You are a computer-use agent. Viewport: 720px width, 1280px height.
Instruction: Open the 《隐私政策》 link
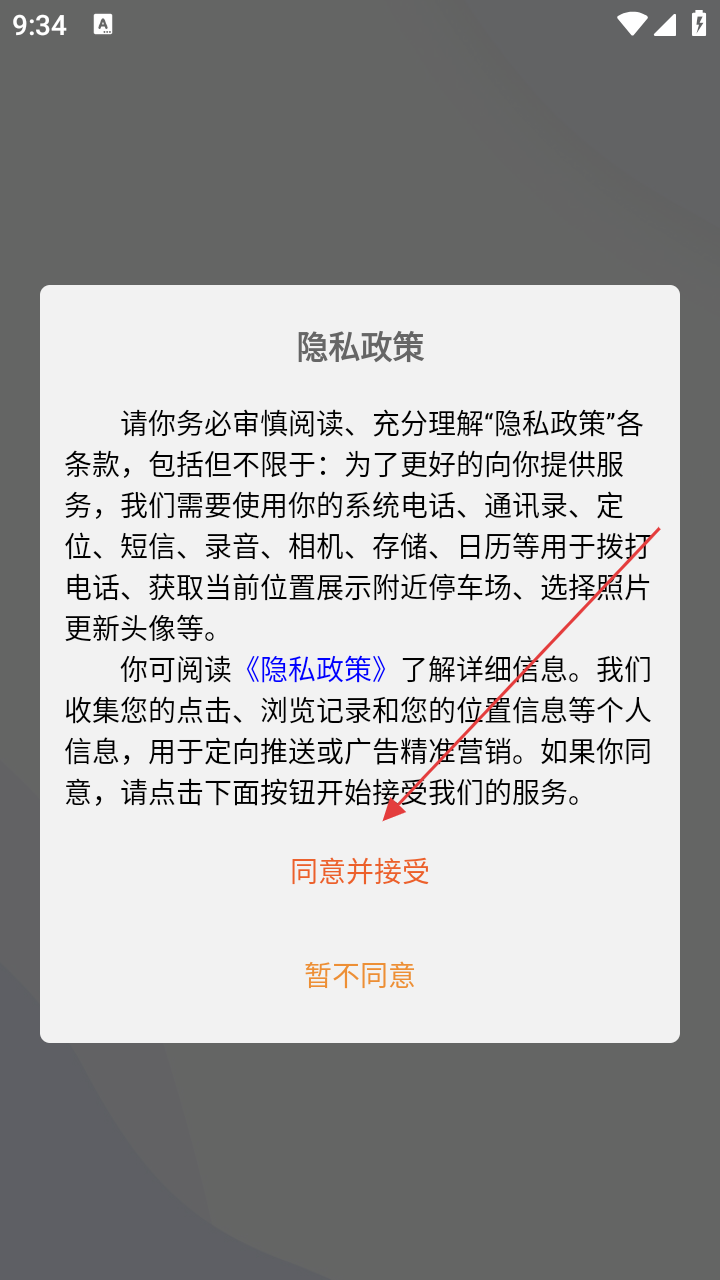316,669
